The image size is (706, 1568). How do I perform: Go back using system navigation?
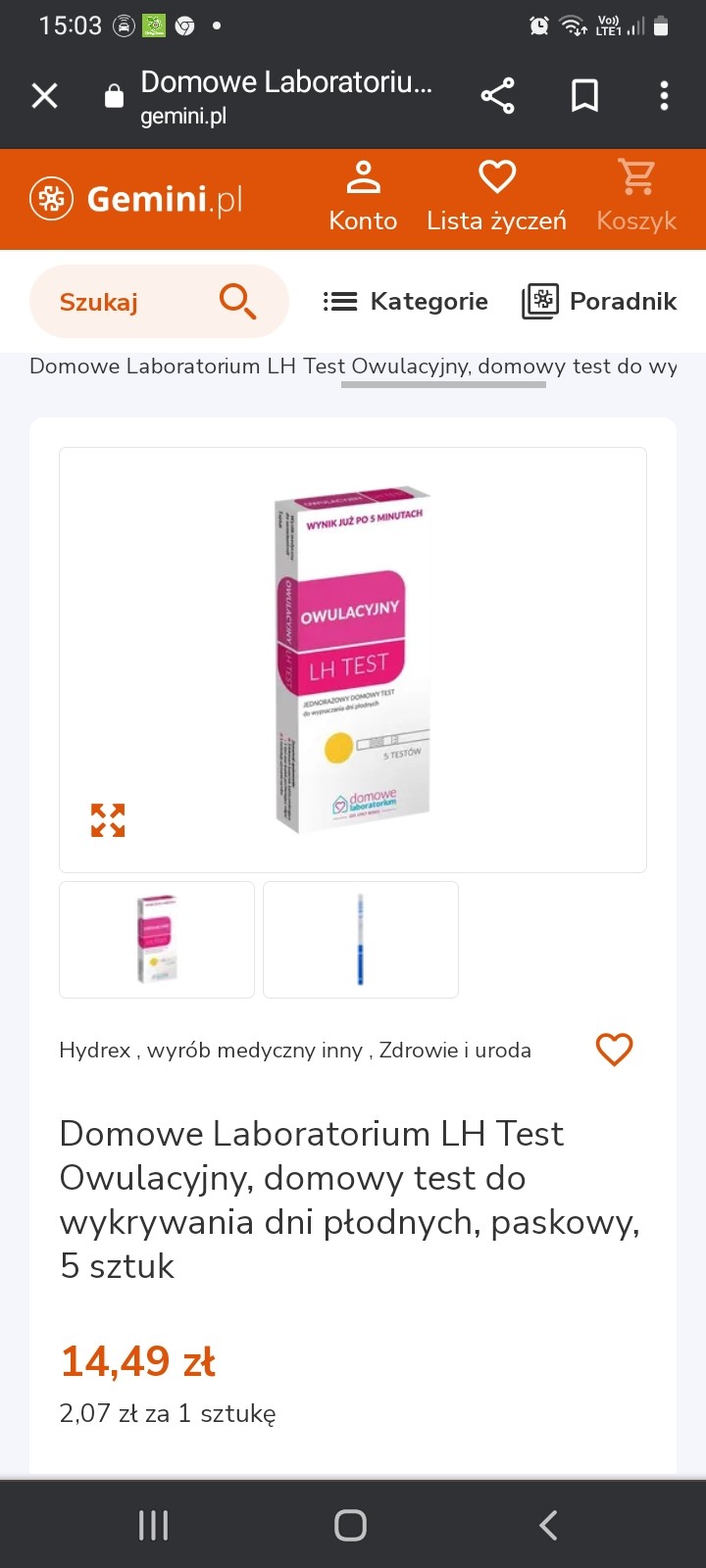pyautogui.click(x=549, y=1525)
